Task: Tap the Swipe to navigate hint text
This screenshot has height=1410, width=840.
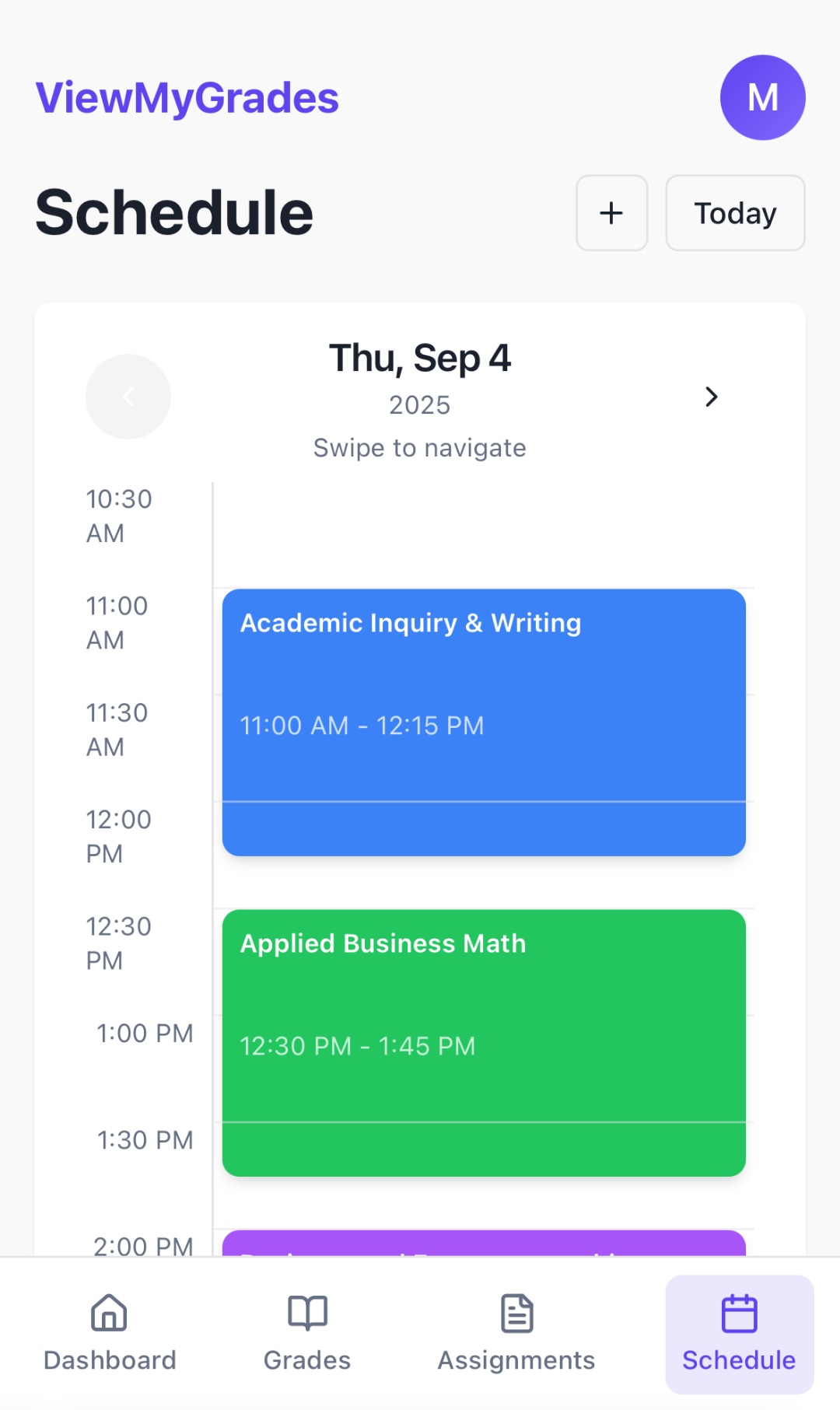Action: click(x=419, y=447)
